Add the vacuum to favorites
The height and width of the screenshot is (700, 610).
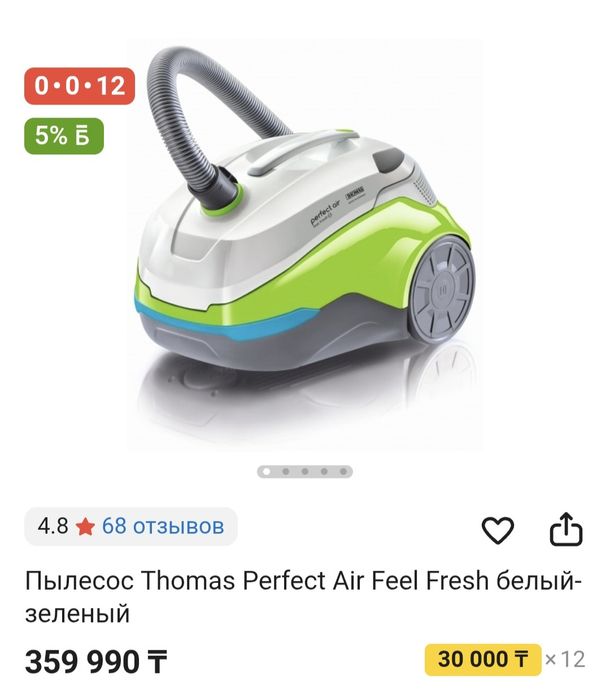tap(497, 530)
